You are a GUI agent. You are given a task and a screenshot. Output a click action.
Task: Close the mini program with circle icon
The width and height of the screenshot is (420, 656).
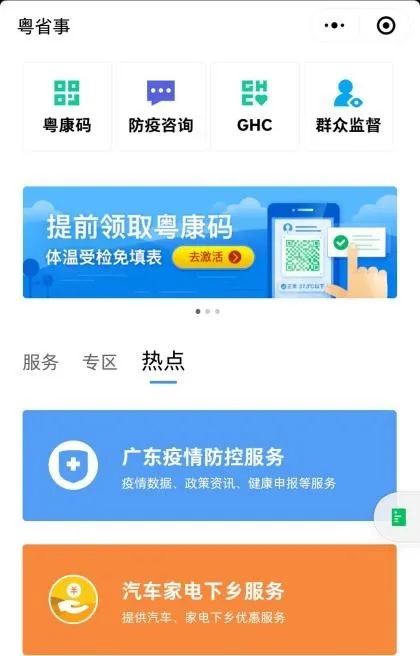pyautogui.click(x=386, y=26)
